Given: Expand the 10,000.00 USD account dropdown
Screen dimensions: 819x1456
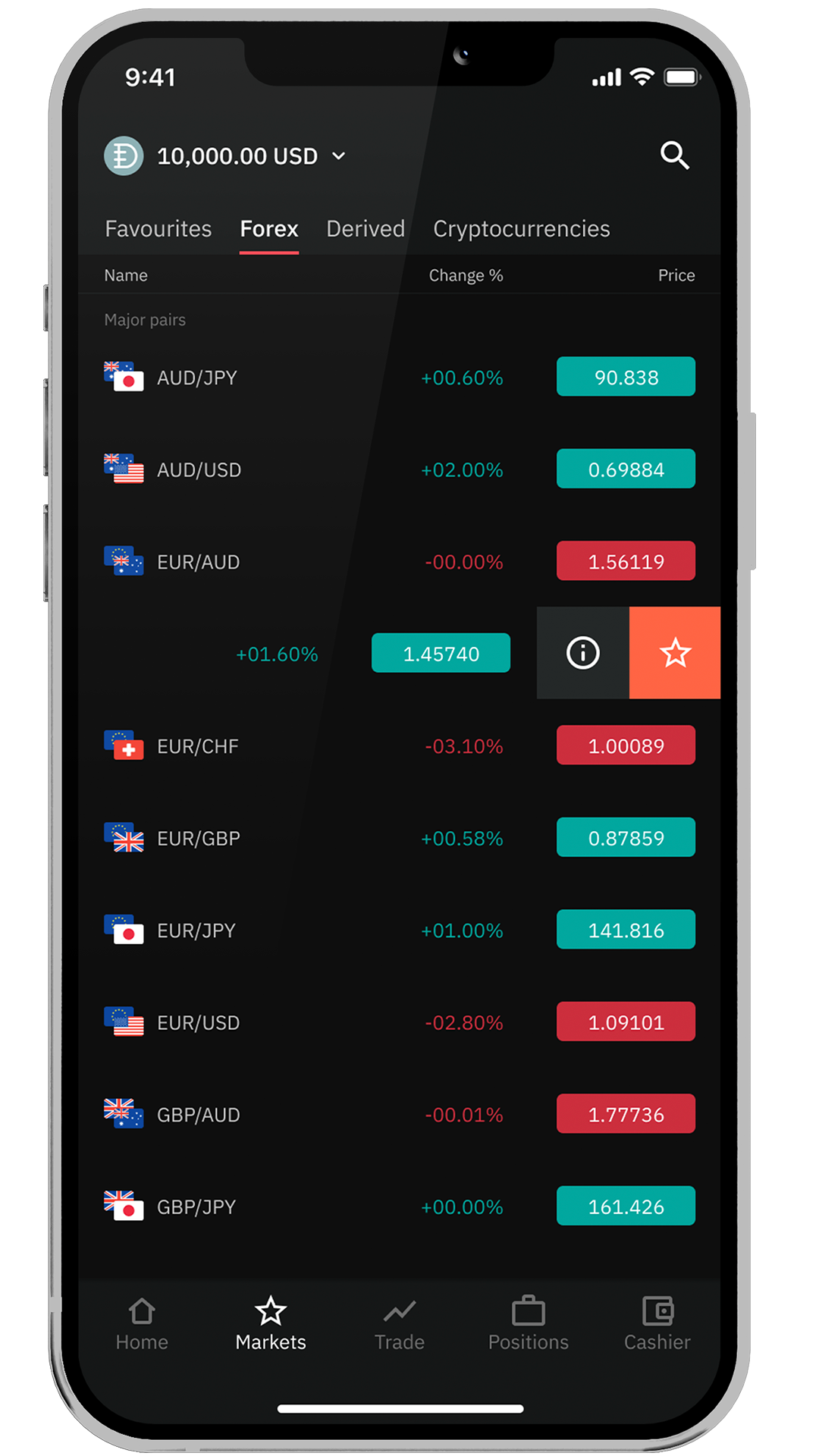Looking at the screenshot, I should (338, 156).
